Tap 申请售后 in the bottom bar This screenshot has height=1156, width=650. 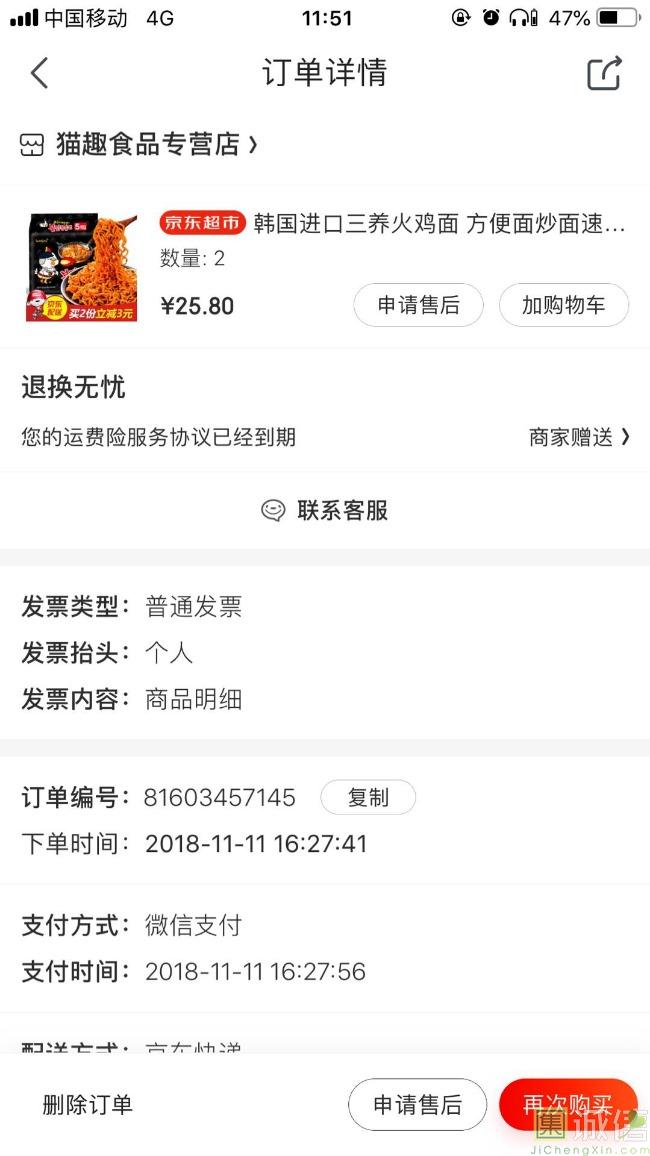[x=417, y=1104]
